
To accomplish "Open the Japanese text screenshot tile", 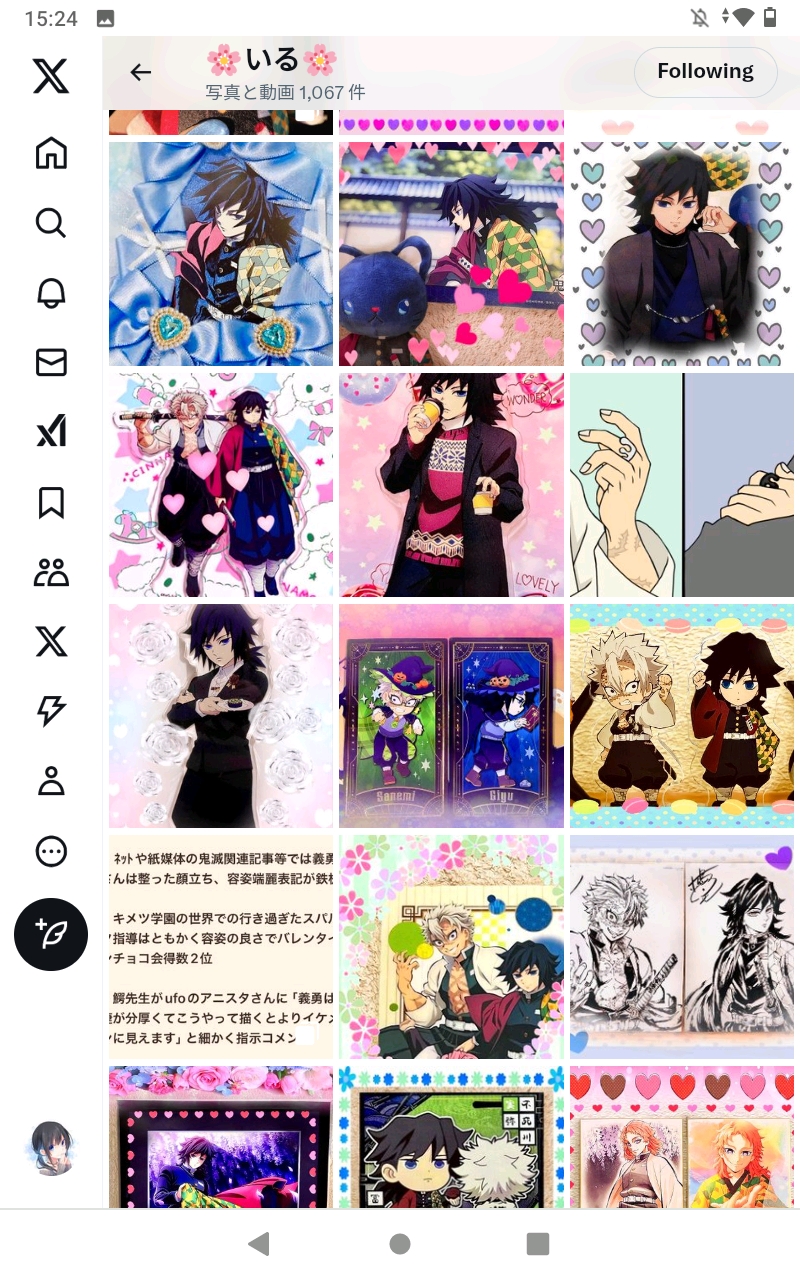I will pyautogui.click(x=221, y=947).
